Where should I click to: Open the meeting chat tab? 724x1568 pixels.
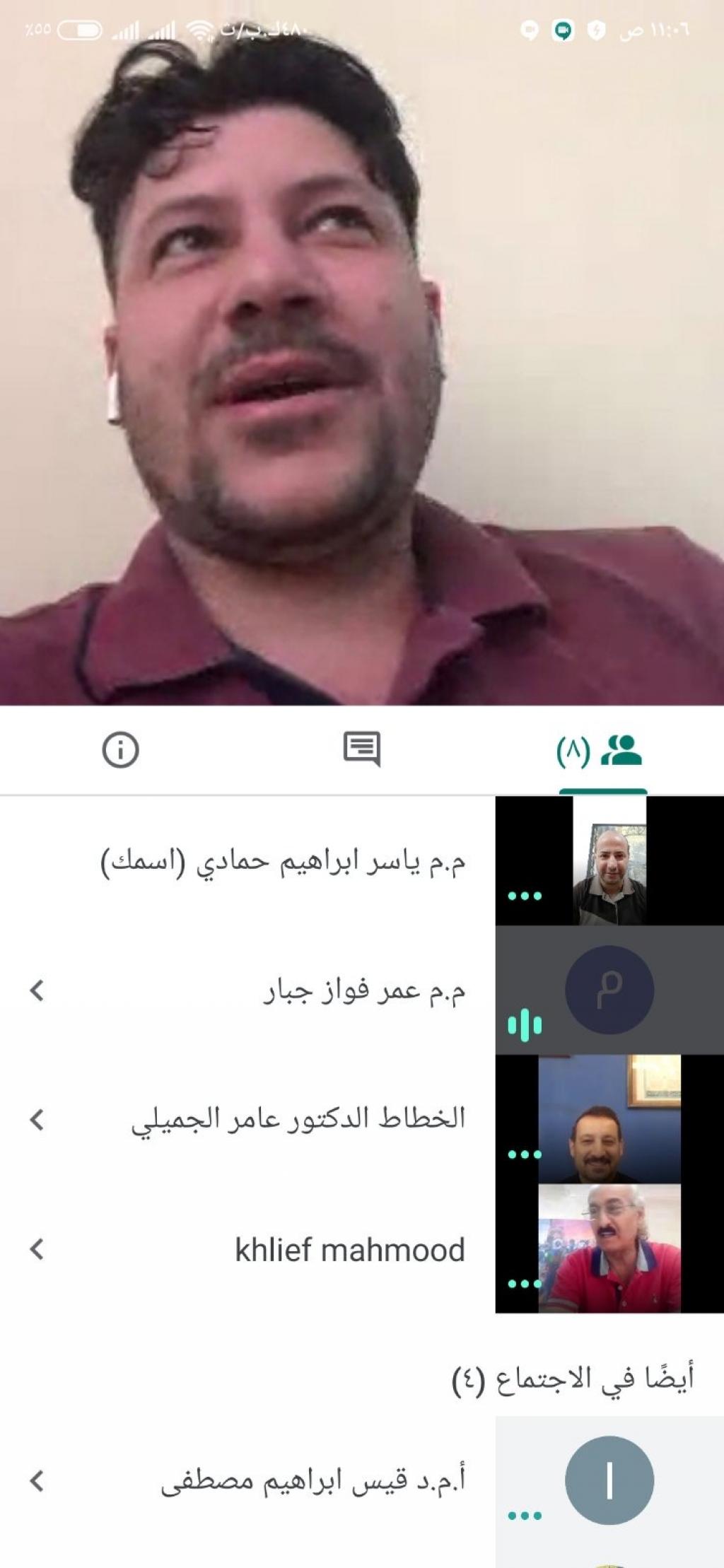pyautogui.click(x=361, y=749)
